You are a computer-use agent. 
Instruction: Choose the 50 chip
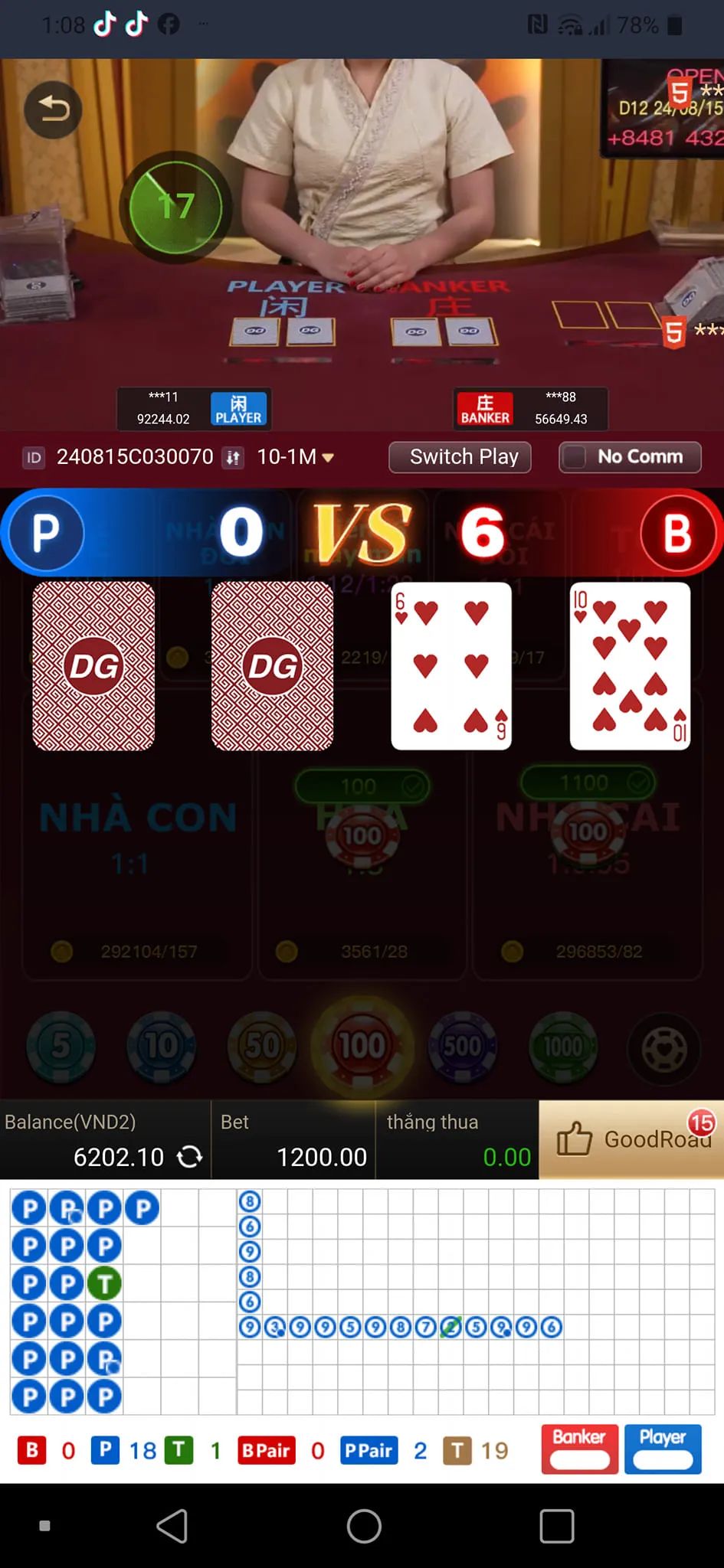click(x=262, y=1046)
